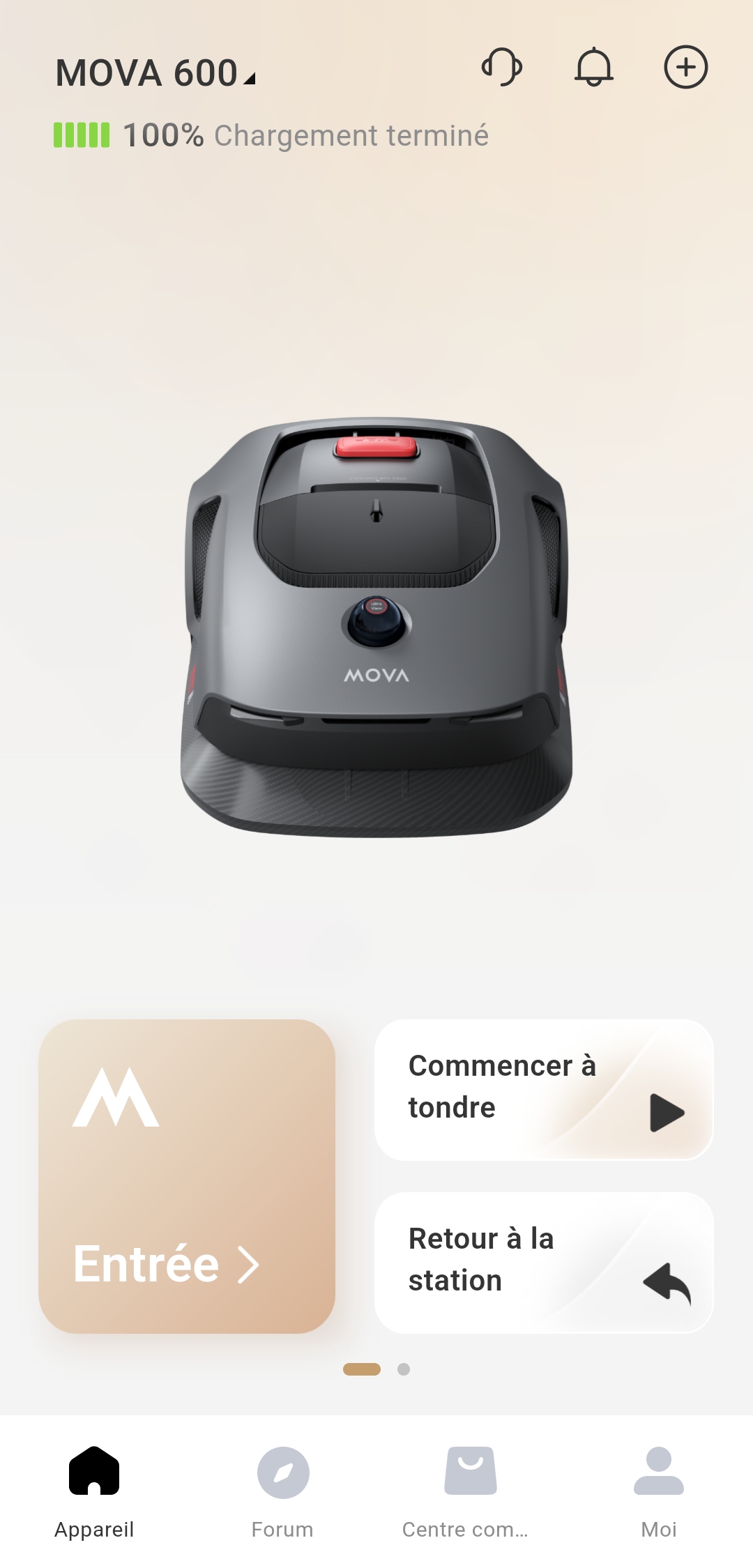Start mowing with Commencer à tondre
Image resolution: width=753 pixels, height=1568 pixels.
544,1090
